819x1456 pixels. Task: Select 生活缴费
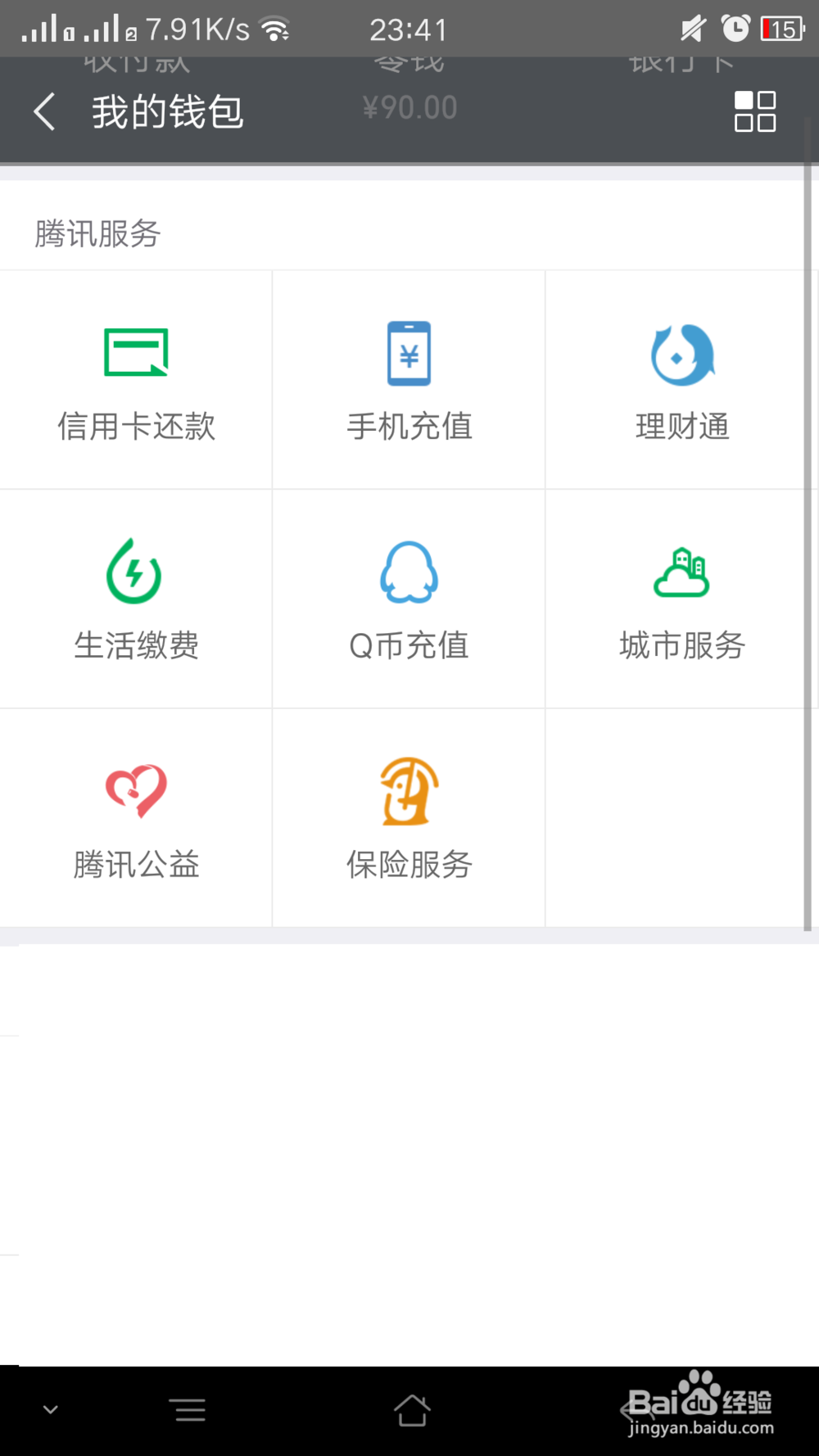pyautogui.click(x=136, y=599)
